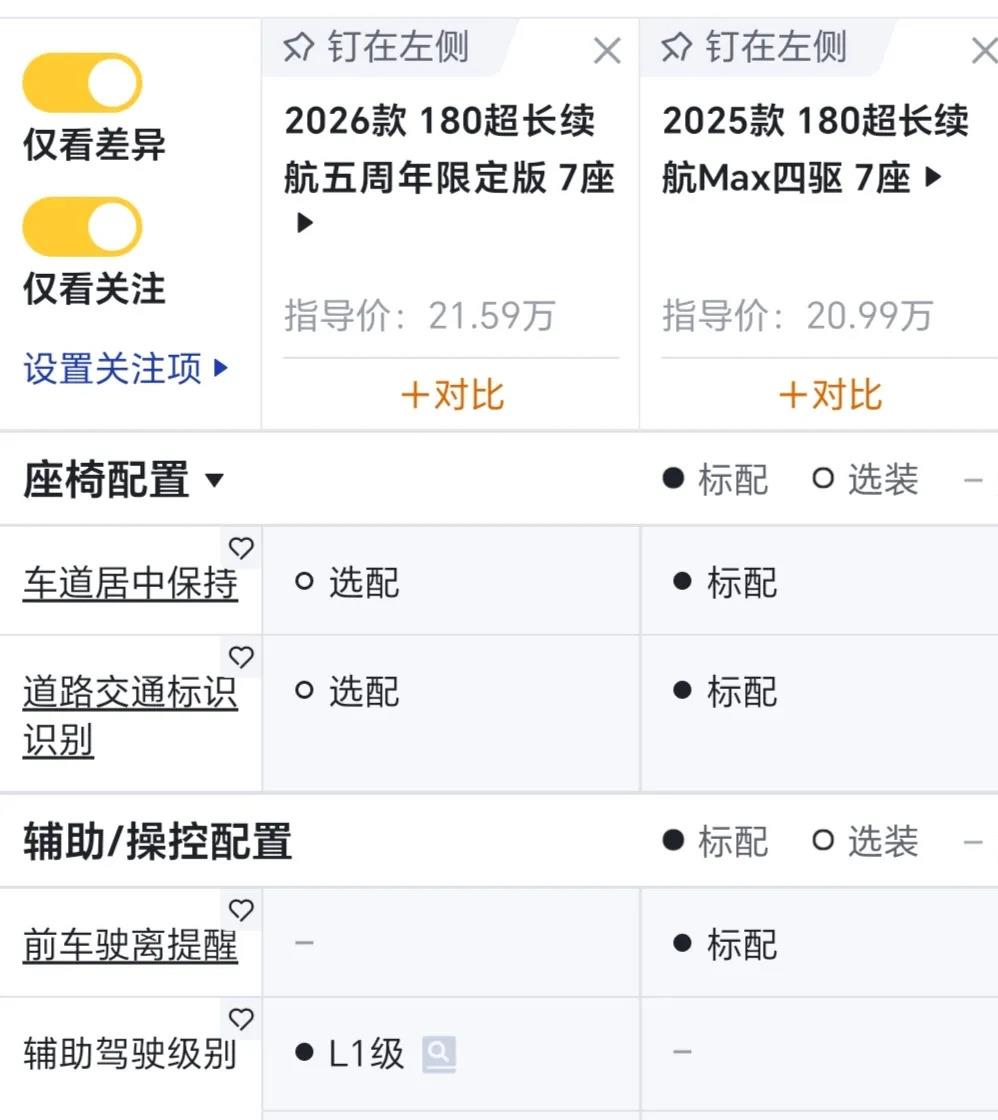998x1120 pixels.
Task: Favorite the 辅助驾驶级别 item
Action: (241, 1019)
